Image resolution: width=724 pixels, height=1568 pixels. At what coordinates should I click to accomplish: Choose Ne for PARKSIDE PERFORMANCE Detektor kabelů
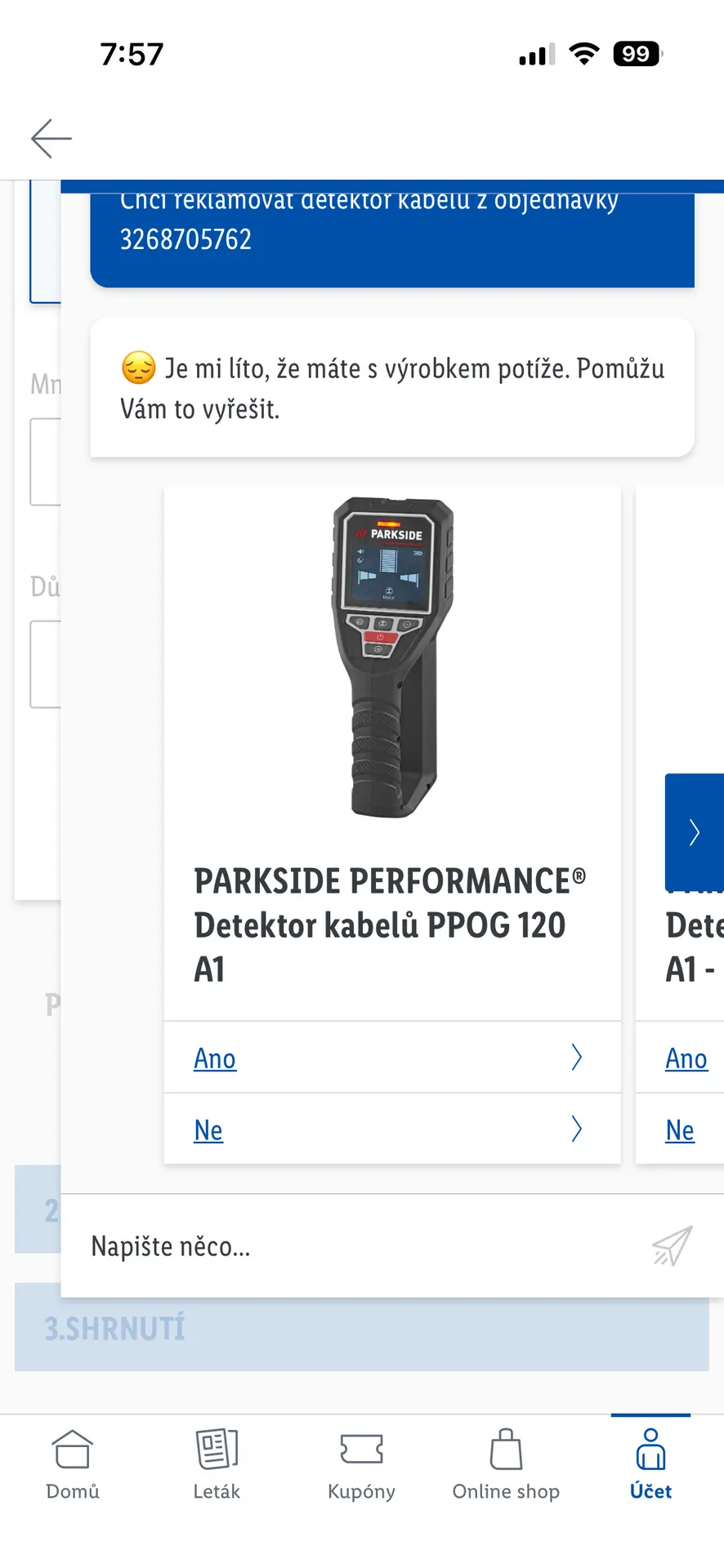tap(391, 1129)
